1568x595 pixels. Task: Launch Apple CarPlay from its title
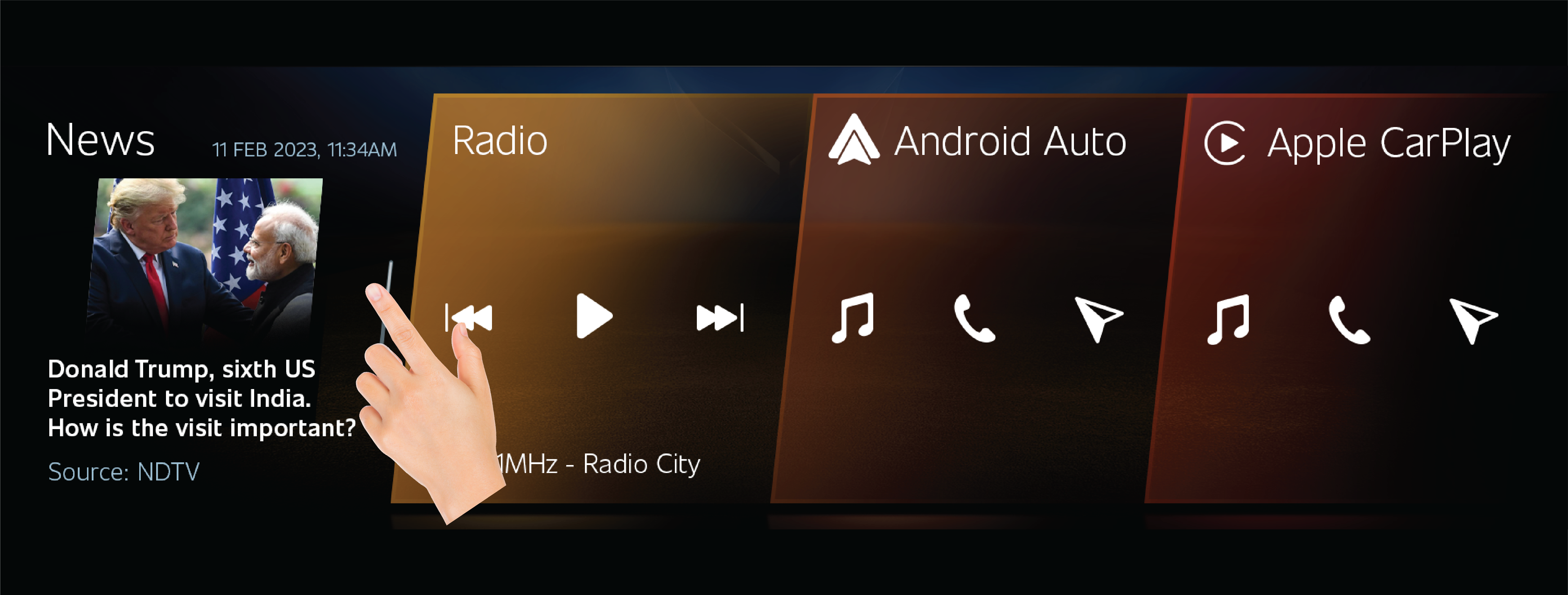tap(1388, 144)
